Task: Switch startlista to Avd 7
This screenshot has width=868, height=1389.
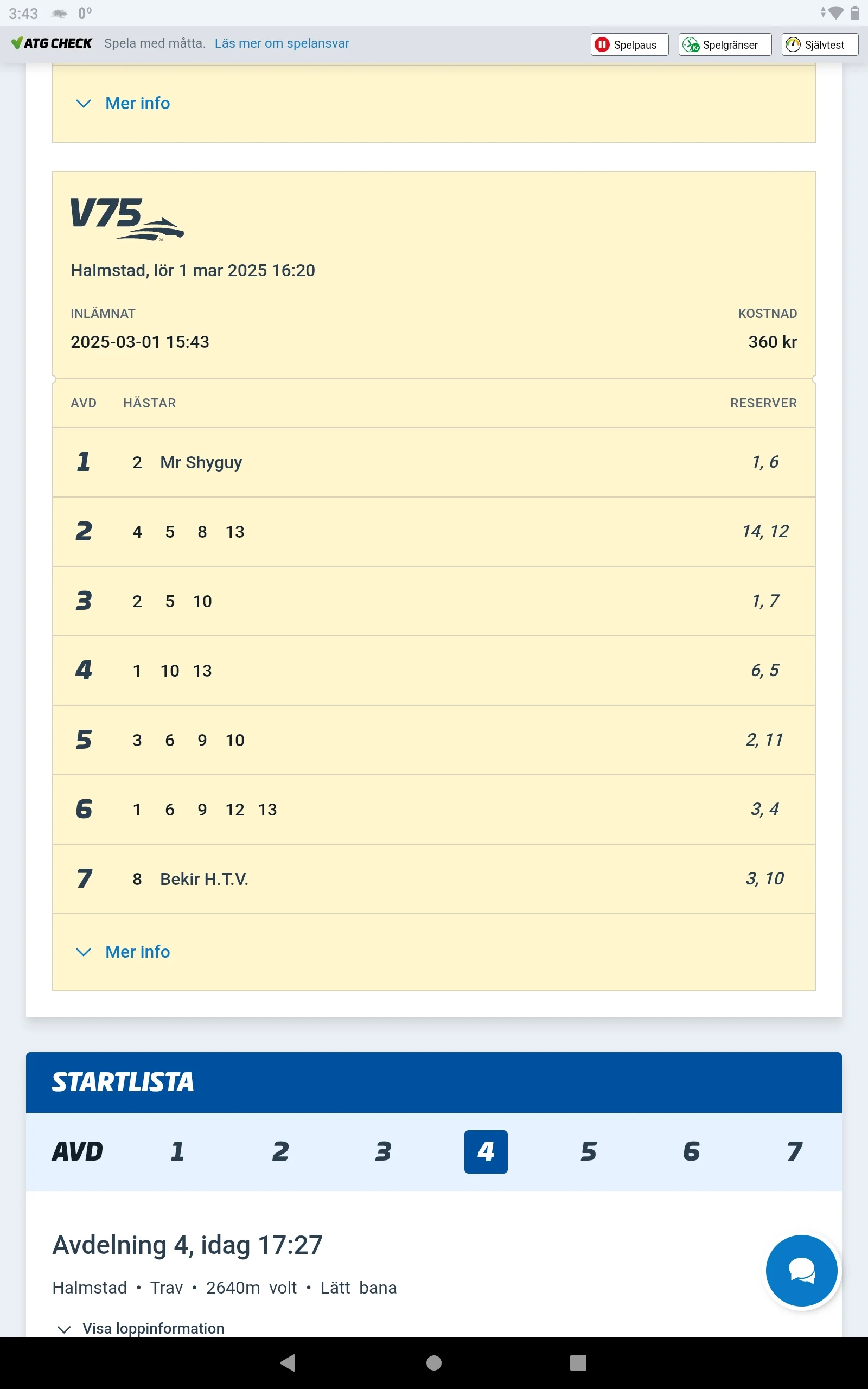Action: coord(794,1151)
